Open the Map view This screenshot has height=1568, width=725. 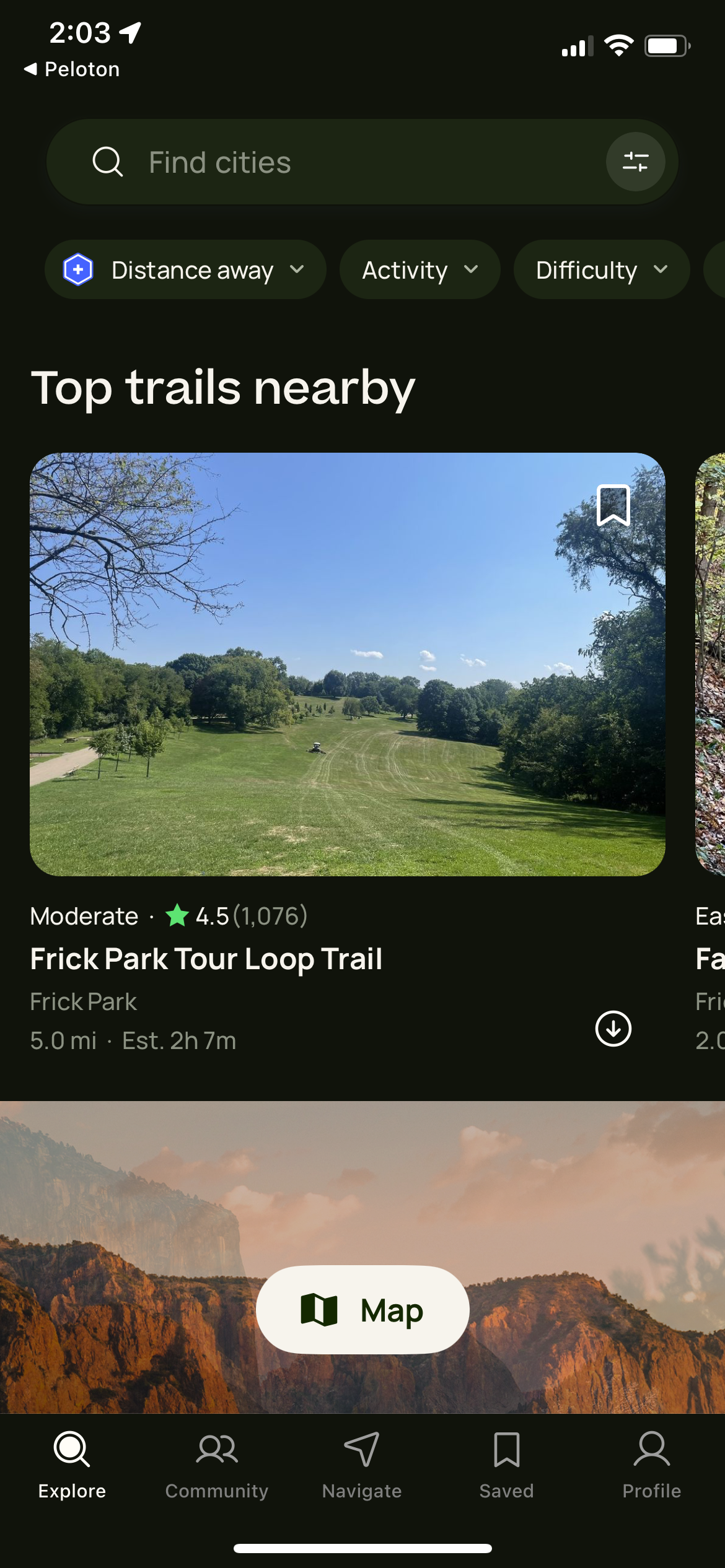click(362, 1310)
